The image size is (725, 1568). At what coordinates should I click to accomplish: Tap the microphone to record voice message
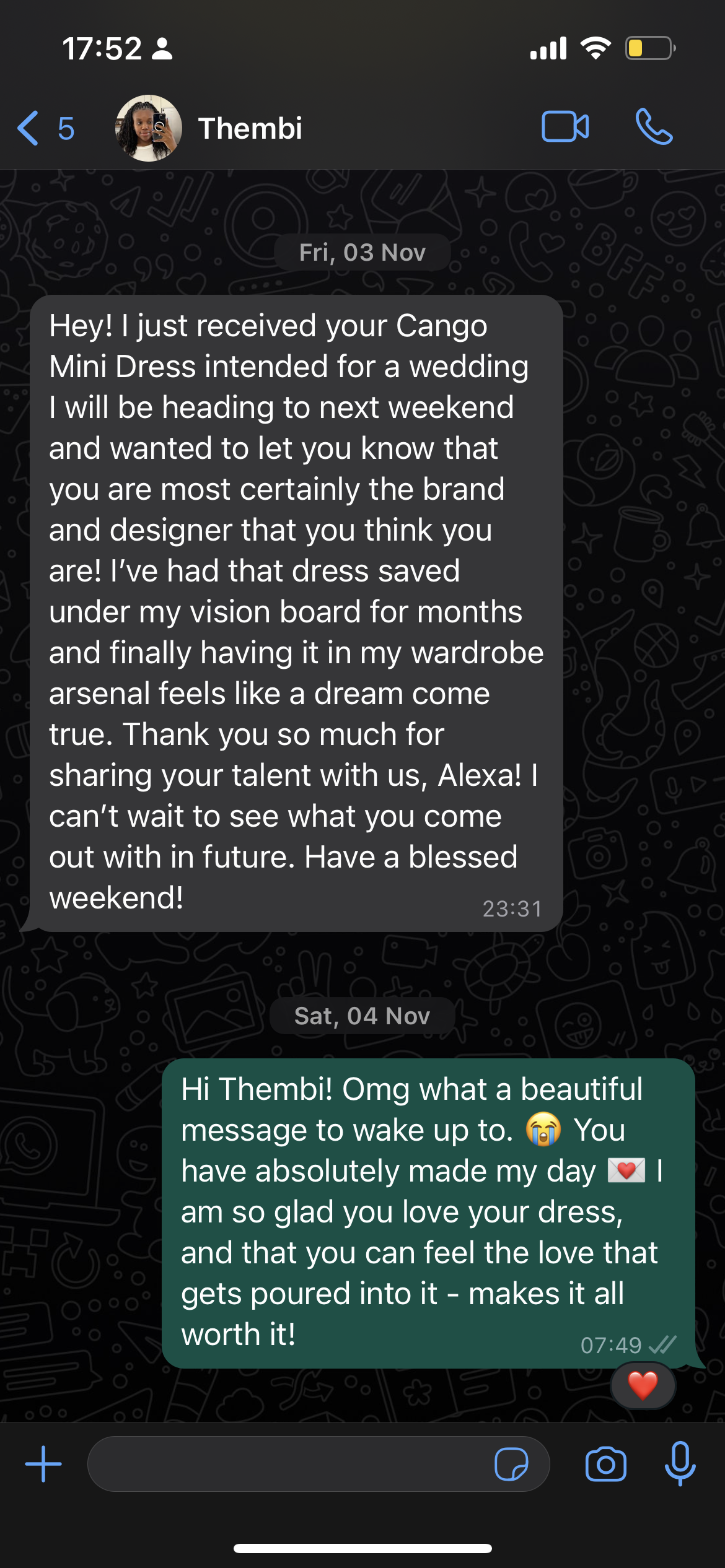coord(680,1464)
